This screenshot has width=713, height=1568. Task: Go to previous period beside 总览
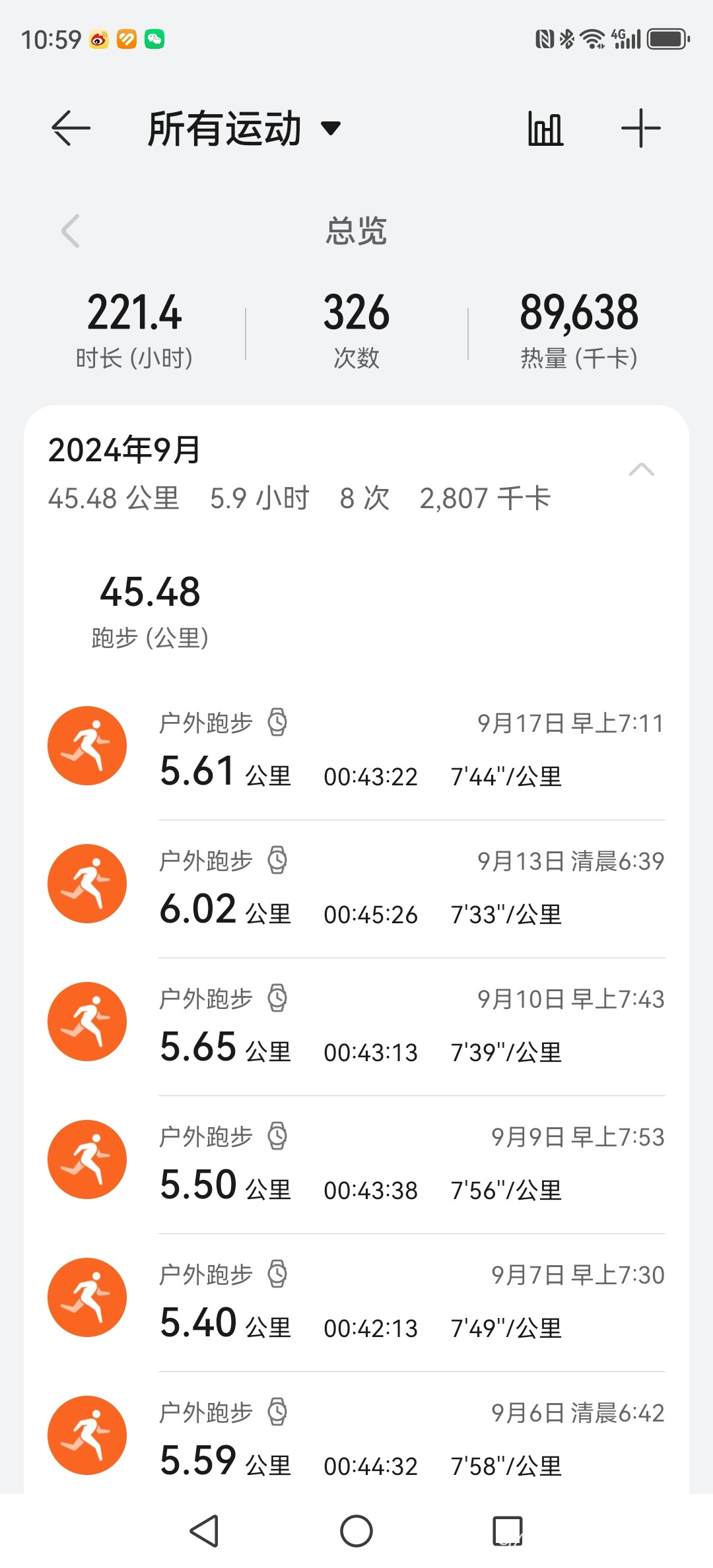tap(70, 231)
